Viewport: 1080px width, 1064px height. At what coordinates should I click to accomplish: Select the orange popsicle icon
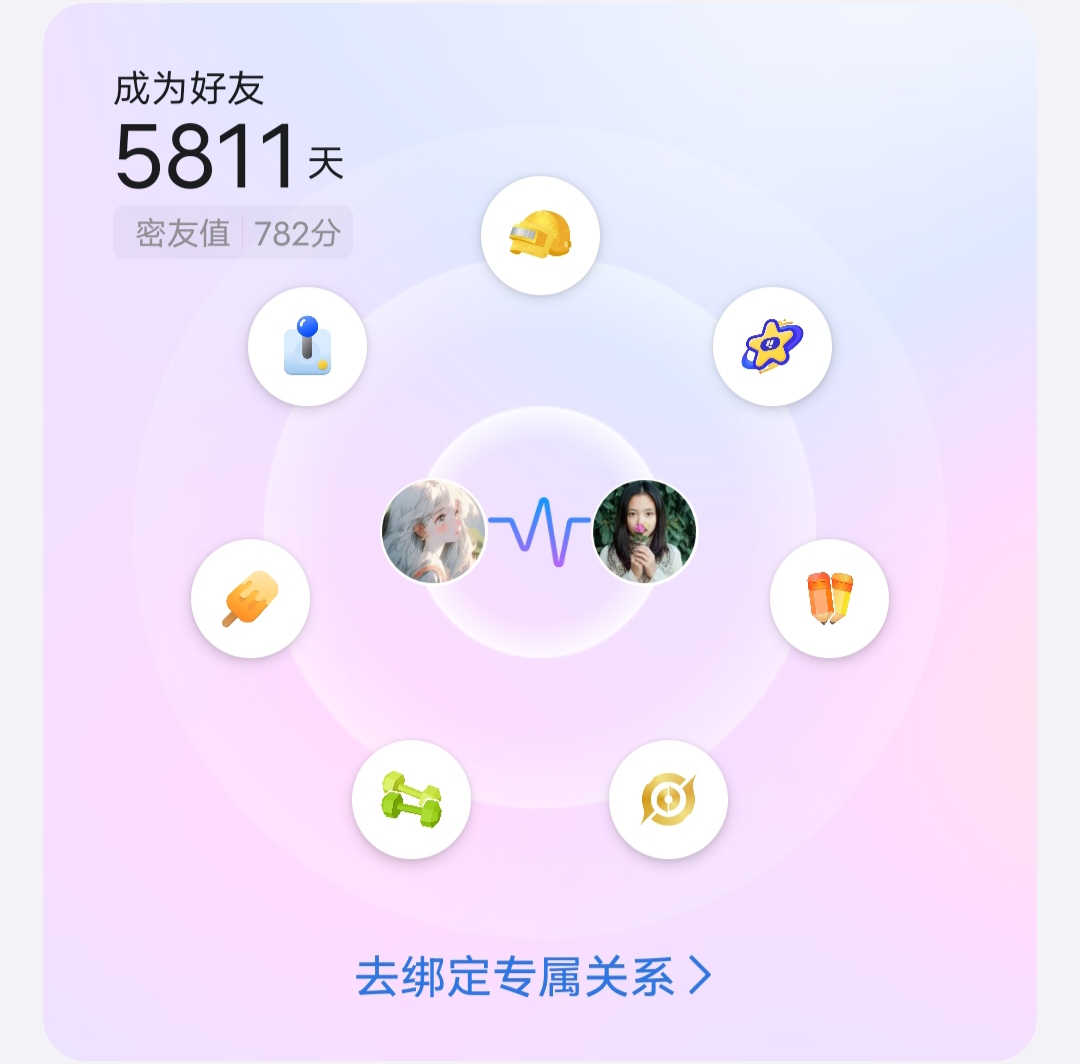click(250, 598)
